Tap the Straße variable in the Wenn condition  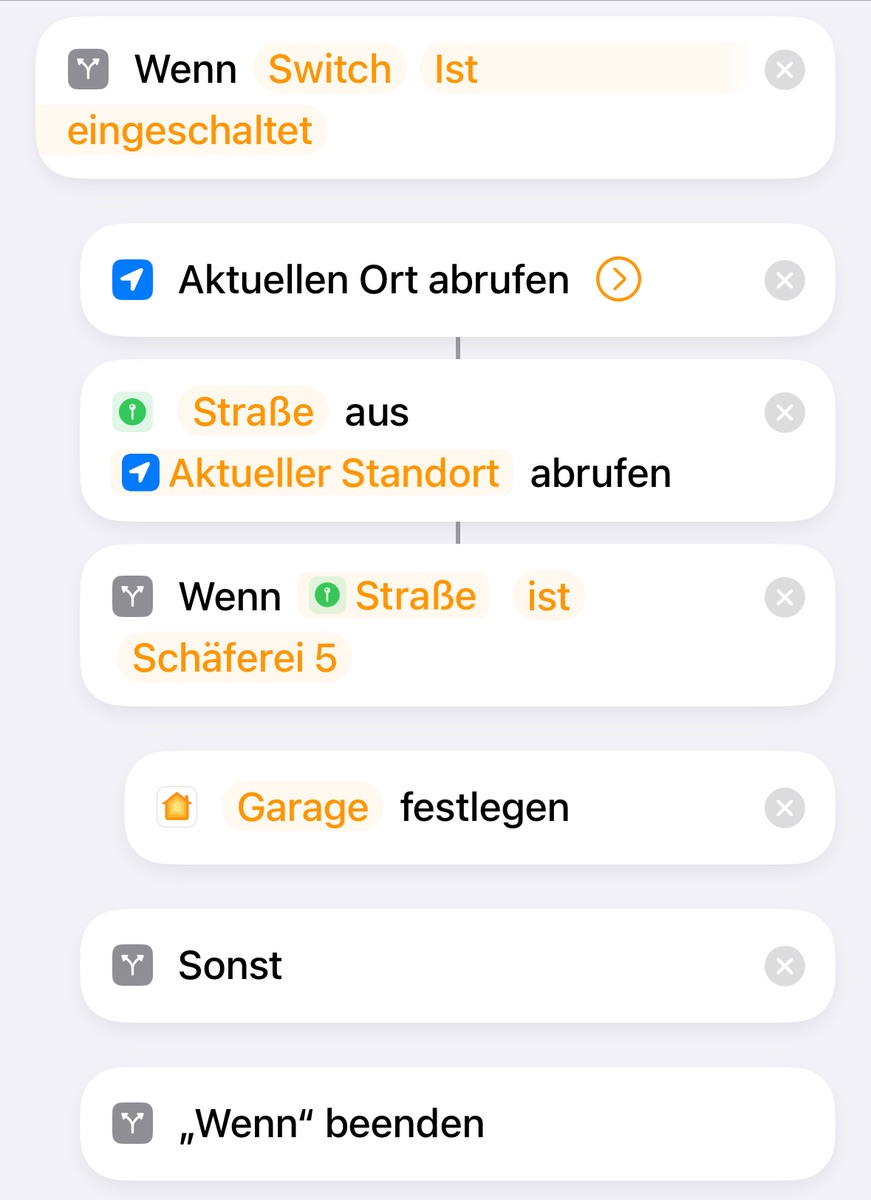pos(395,597)
